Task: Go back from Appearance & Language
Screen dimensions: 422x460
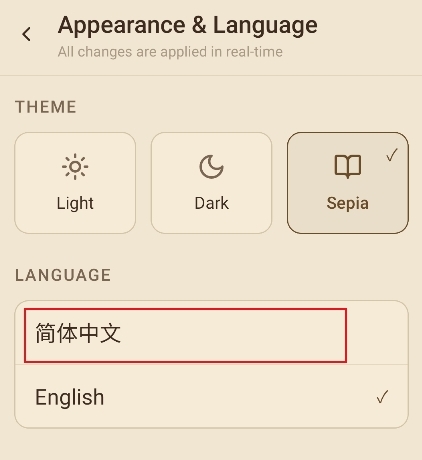Action: pyautogui.click(x=26, y=34)
